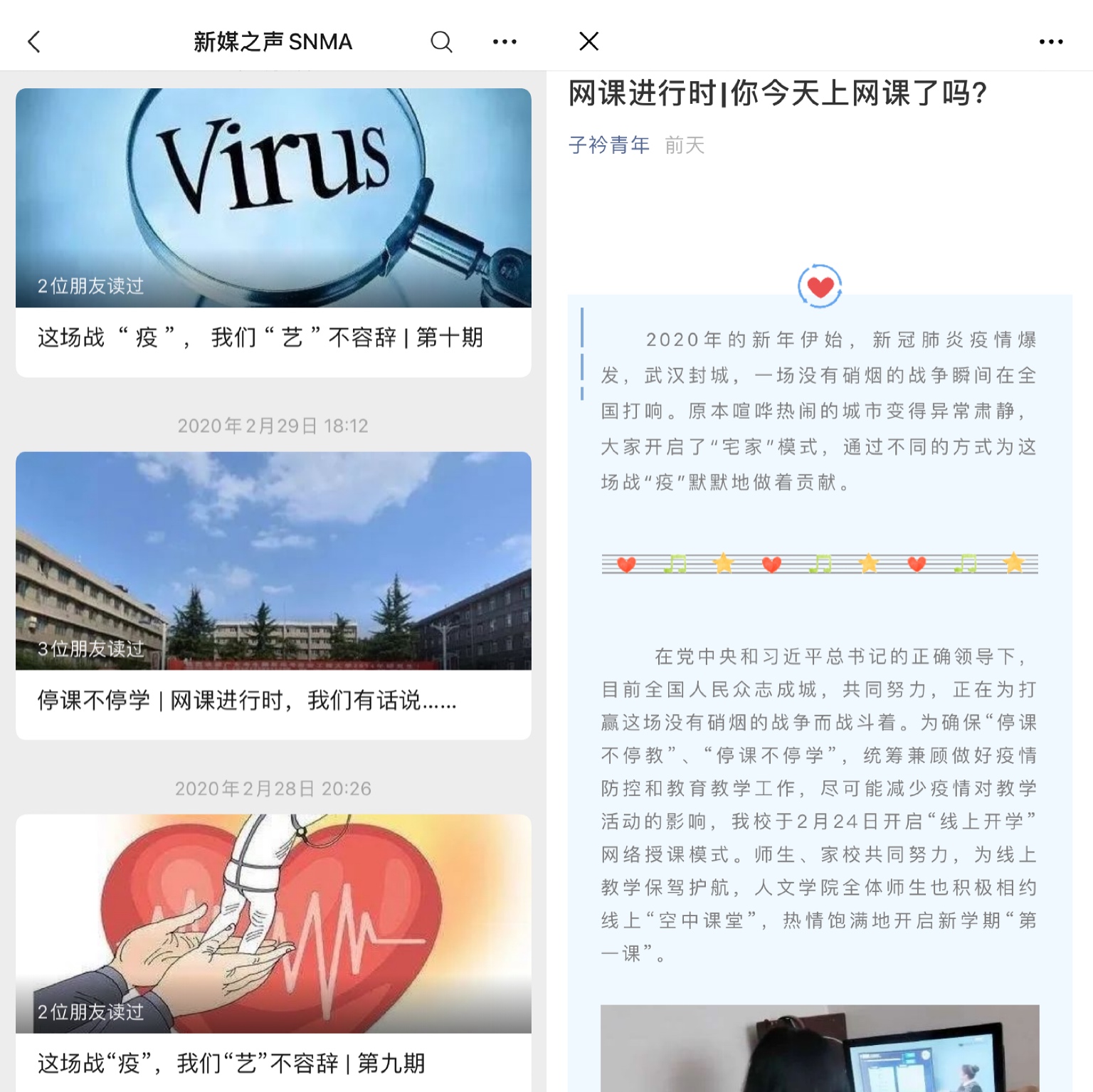Search within 新媒之声 SNMA account
Viewport: 1093px width, 1092px height.
pyautogui.click(x=441, y=42)
